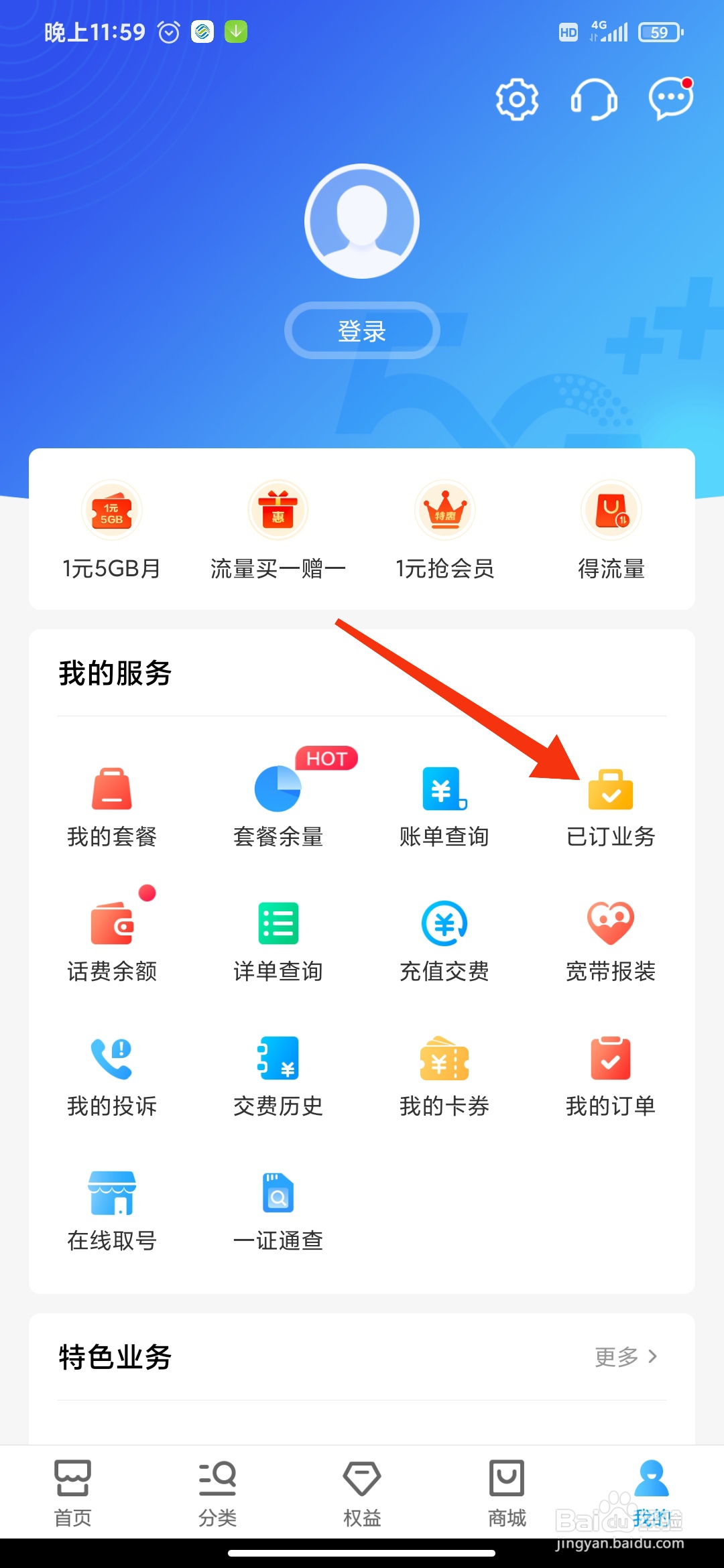
Task: Open the 1元抢会员 promotion
Action: pyautogui.click(x=444, y=533)
